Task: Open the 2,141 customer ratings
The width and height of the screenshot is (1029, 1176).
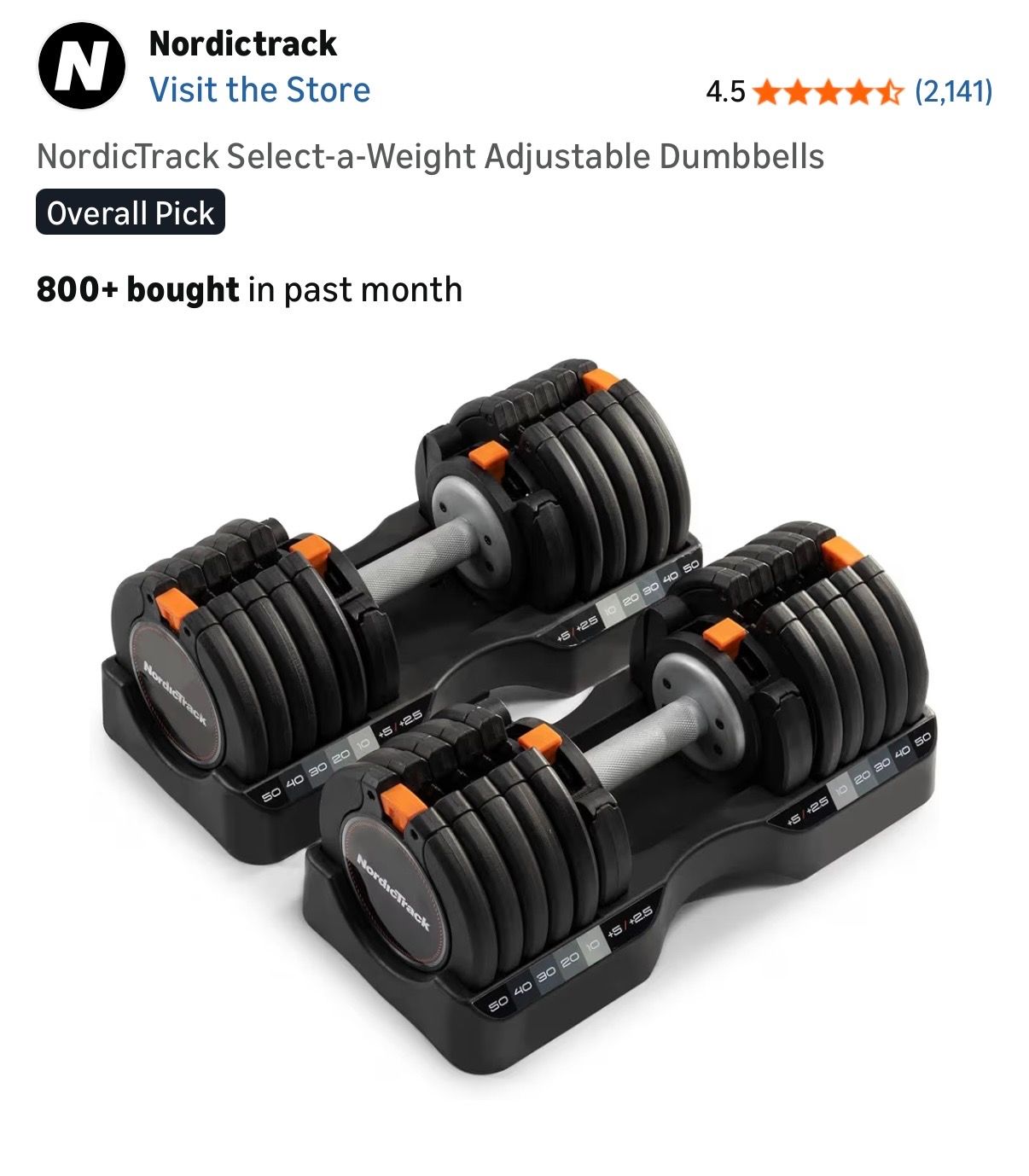Action: [953, 90]
